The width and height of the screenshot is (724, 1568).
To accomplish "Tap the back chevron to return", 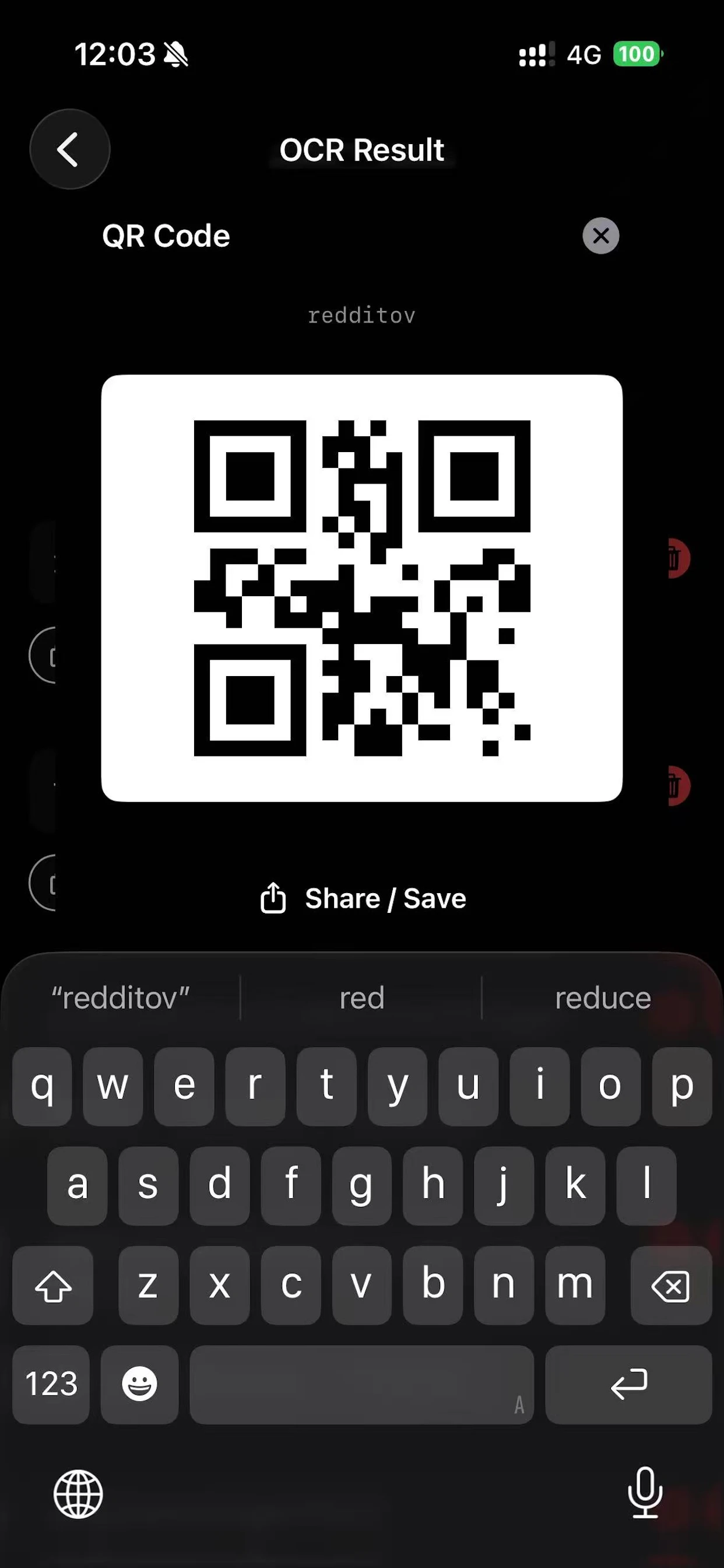I will pos(69,150).
